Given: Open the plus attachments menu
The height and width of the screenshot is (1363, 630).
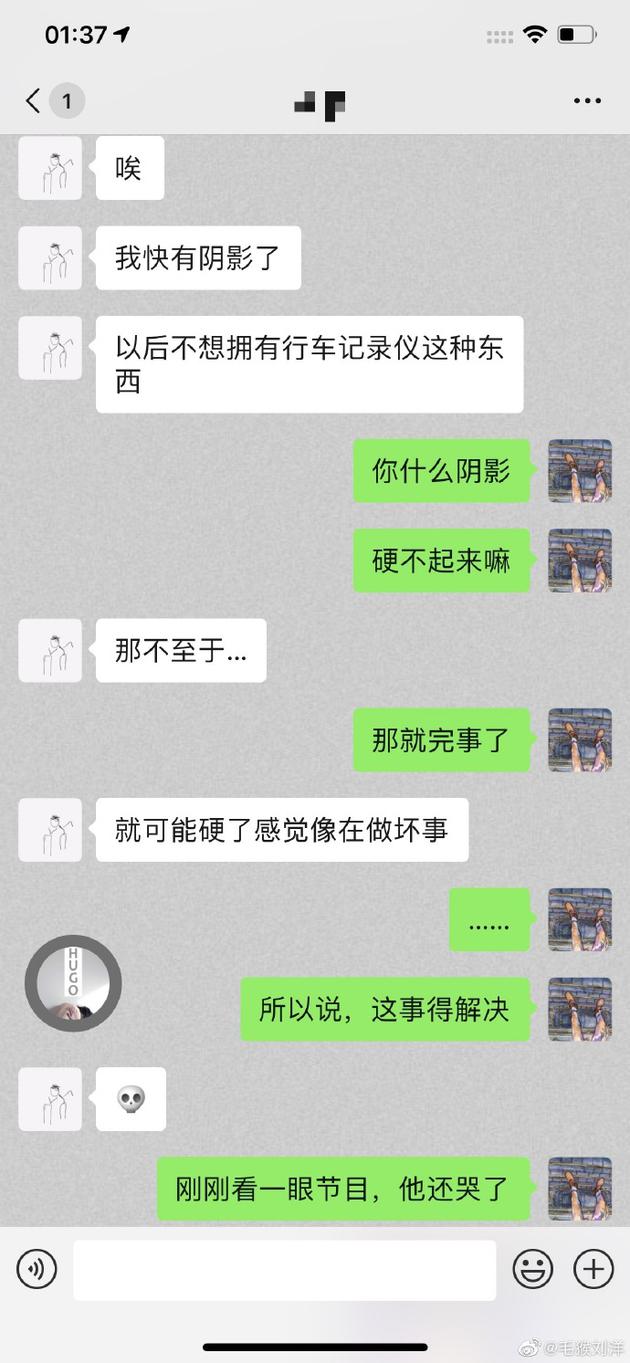Looking at the screenshot, I should coord(593,1270).
